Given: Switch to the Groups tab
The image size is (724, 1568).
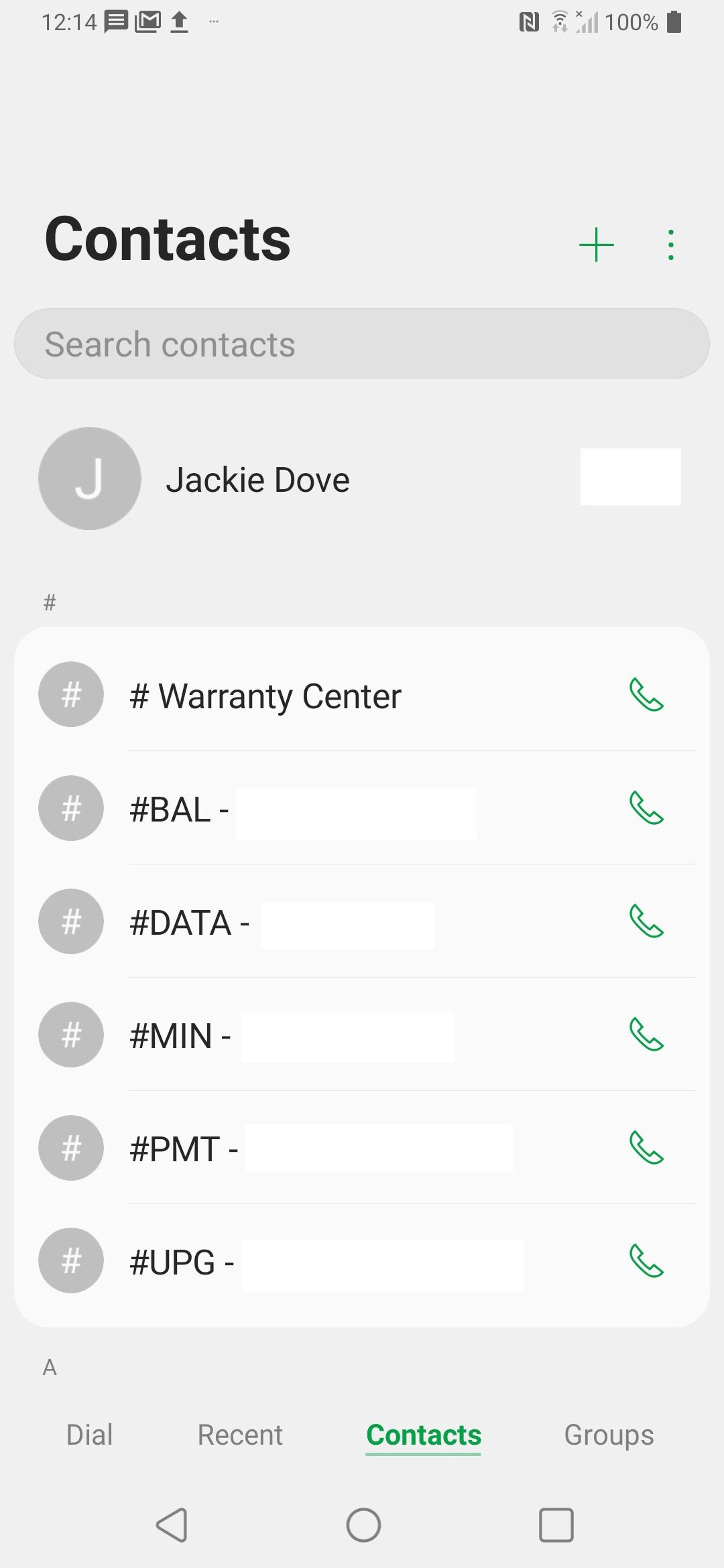Looking at the screenshot, I should coord(609,1435).
